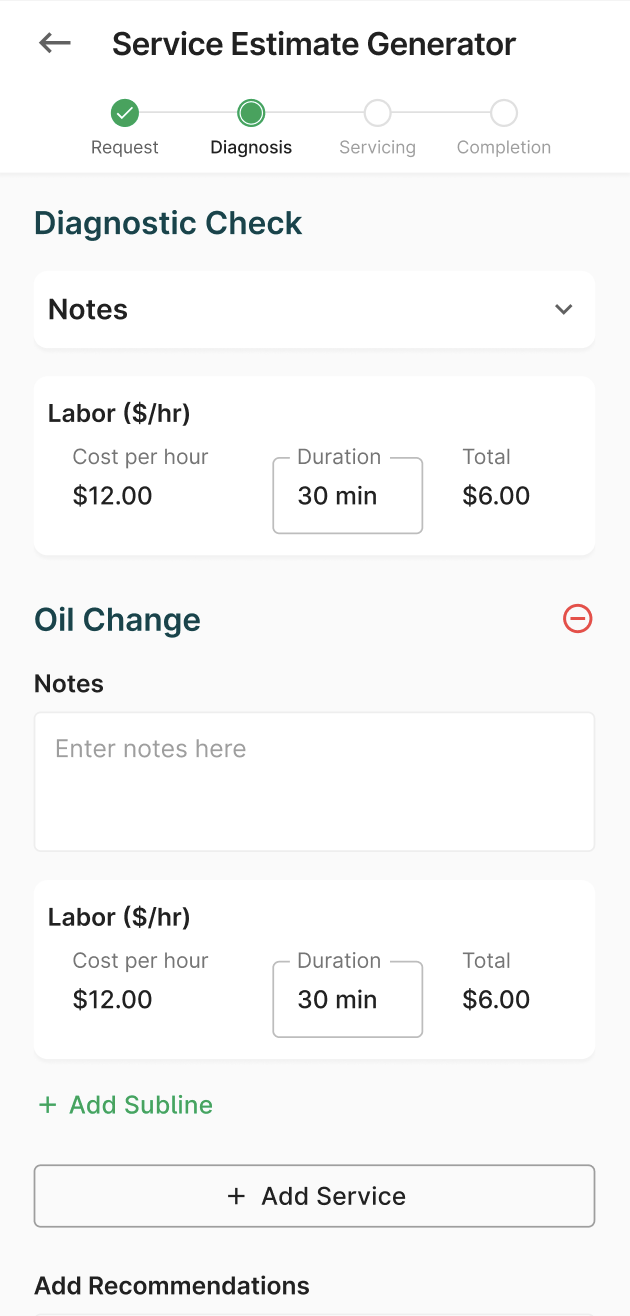Tap Add Subline link
This screenshot has width=630, height=1316.
(x=125, y=1105)
